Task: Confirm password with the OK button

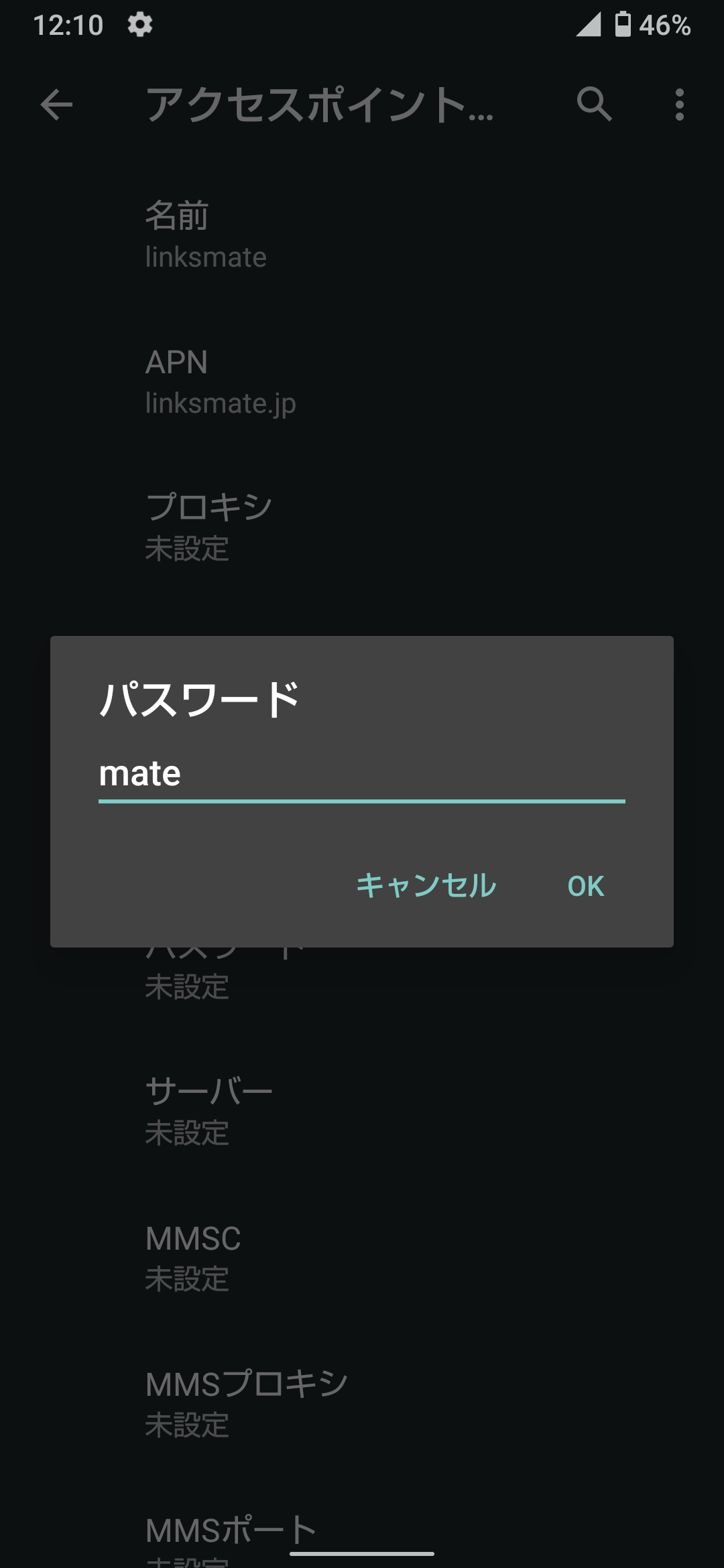Action: [x=585, y=886]
